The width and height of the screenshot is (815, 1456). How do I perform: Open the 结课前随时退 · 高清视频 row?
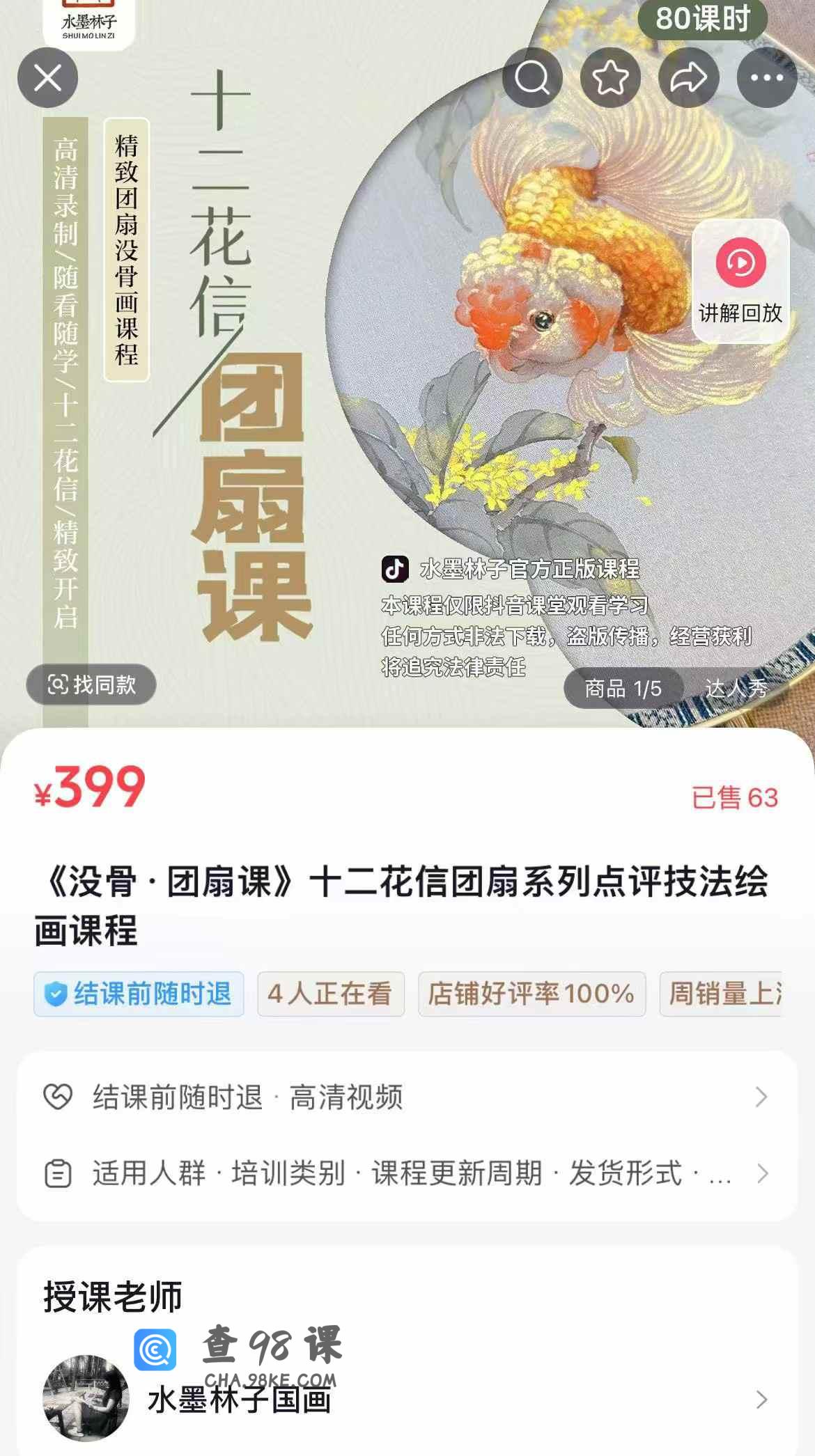coord(407,1097)
